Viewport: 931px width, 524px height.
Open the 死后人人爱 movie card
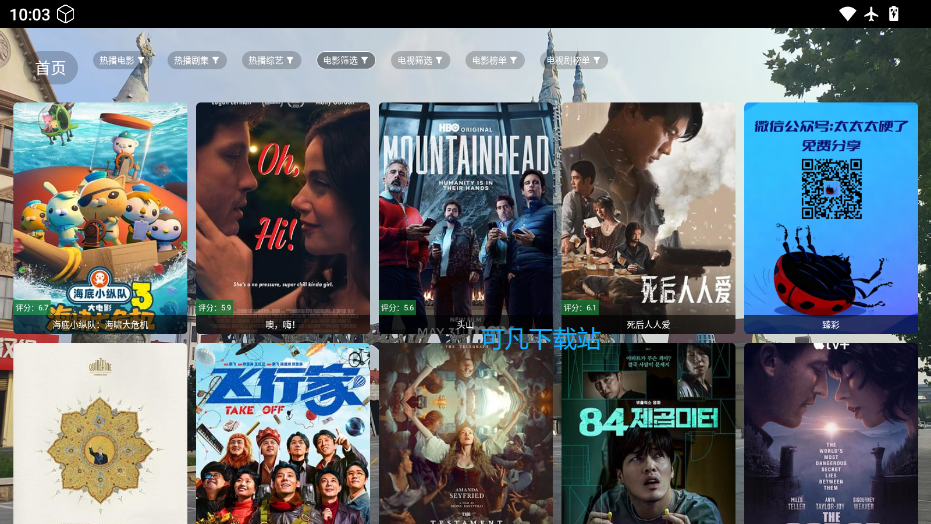coord(648,217)
